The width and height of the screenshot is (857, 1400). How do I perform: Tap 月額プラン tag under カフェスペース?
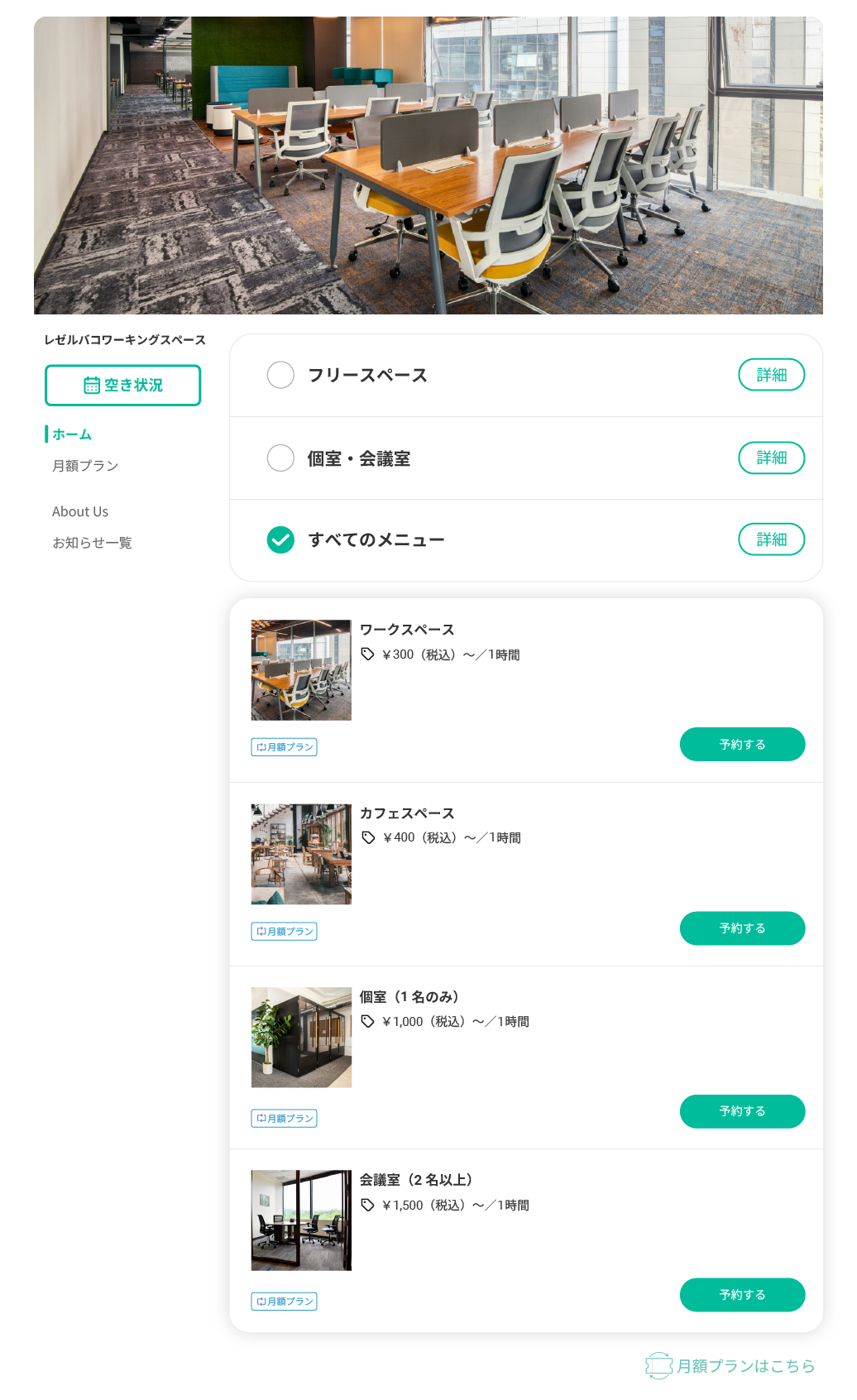tap(284, 932)
